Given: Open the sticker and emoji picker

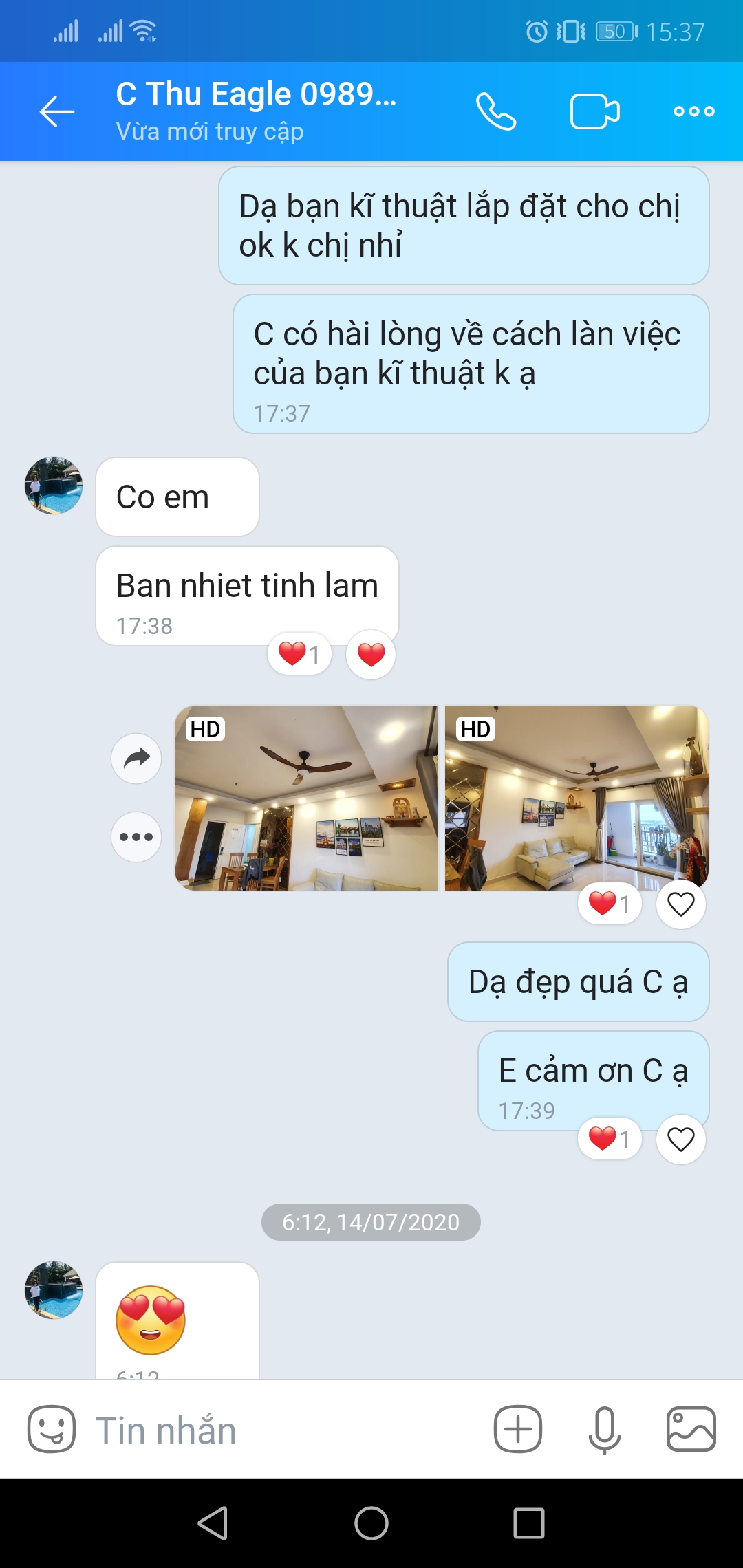Looking at the screenshot, I should [52, 1428].
